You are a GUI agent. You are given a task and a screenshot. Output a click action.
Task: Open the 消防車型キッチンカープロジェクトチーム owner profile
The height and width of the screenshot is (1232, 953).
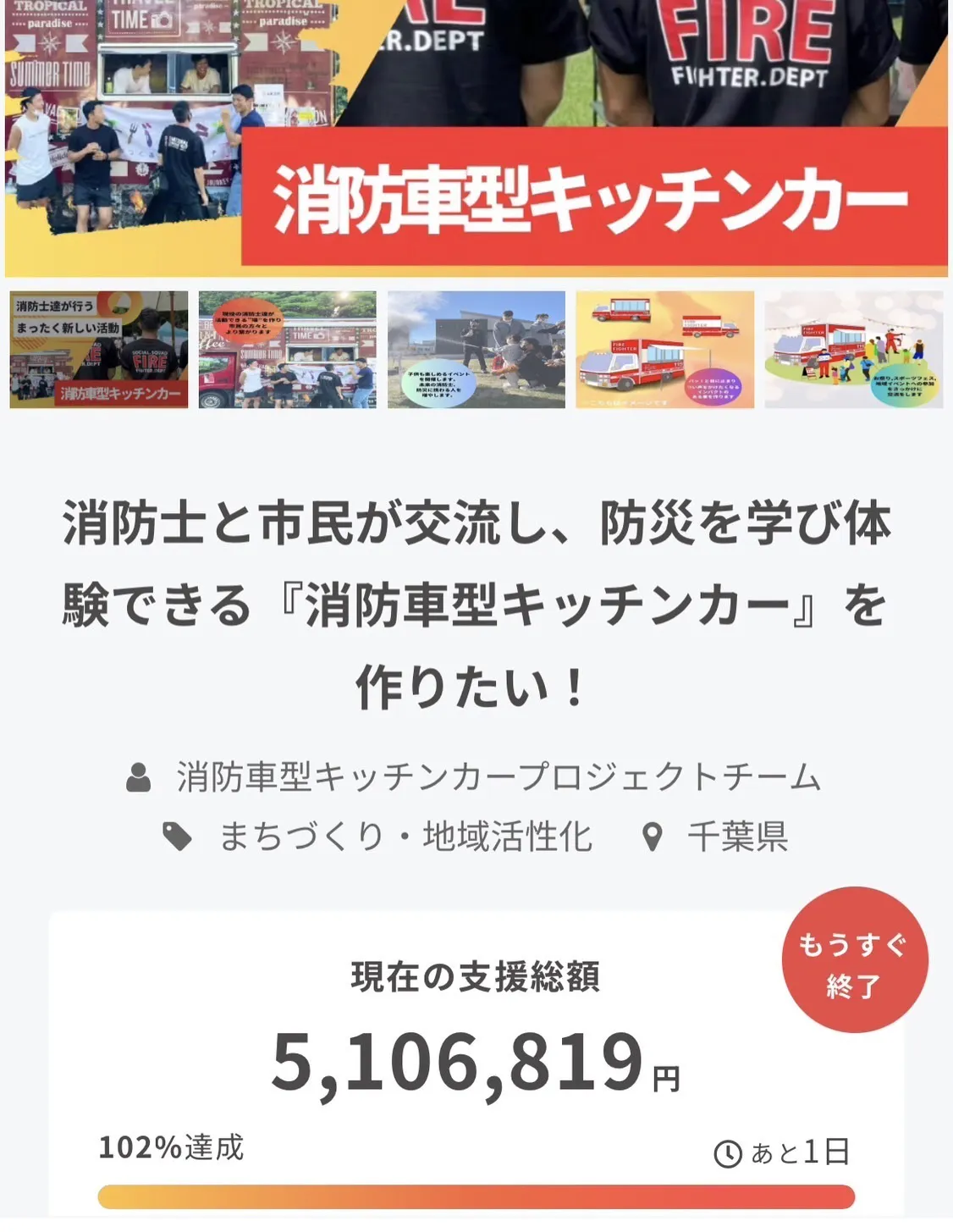click(498, 777)
